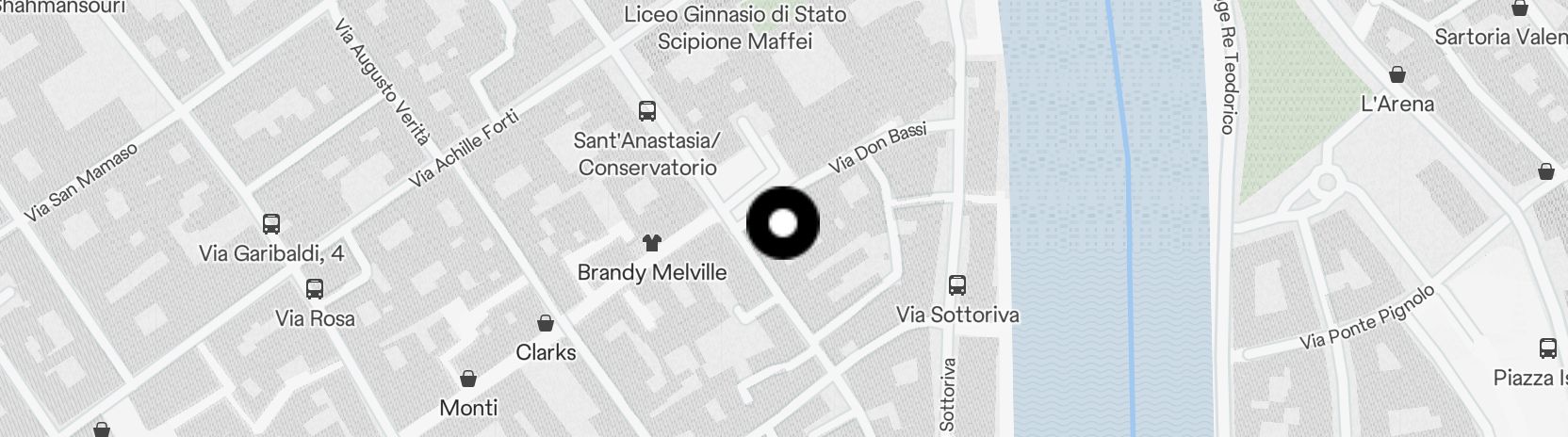Image resolution: width=1568 pixels, height=437 pixels.
Task: Select the L'Arena shop marker
Action: click(1397, 74)
